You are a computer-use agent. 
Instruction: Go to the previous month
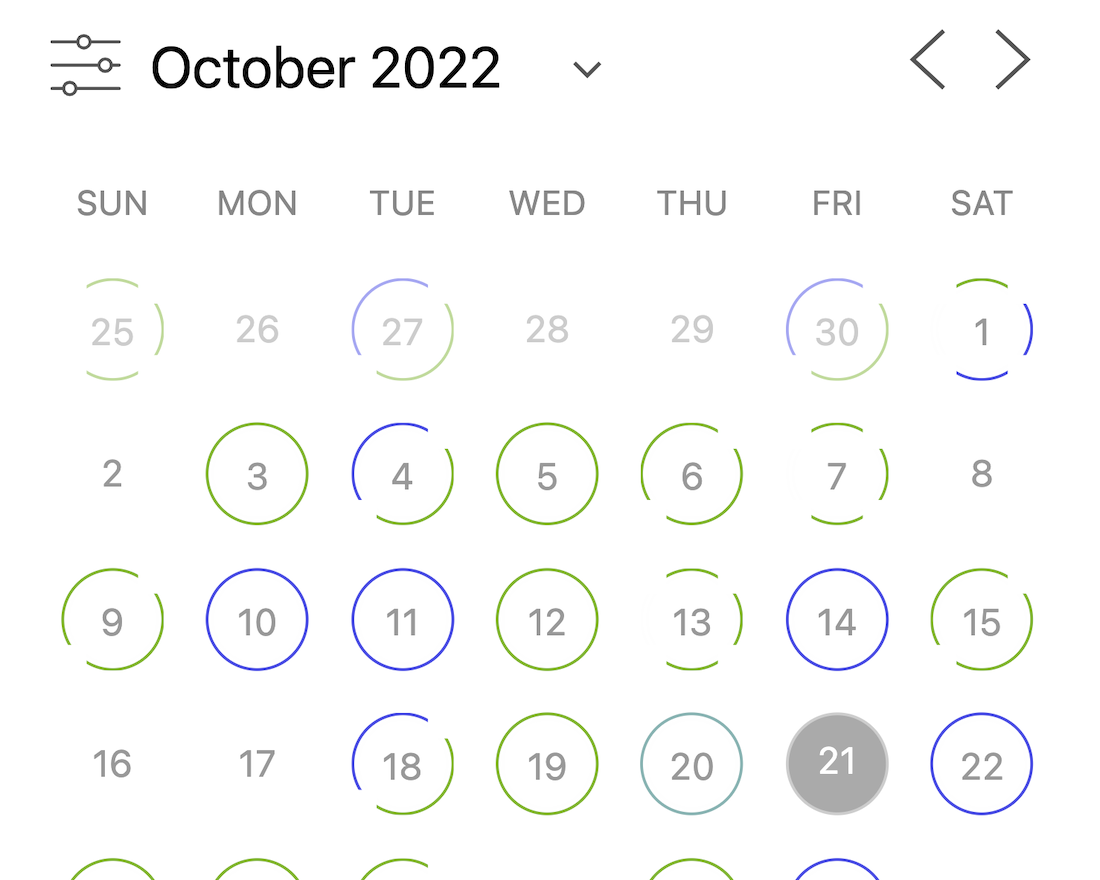click(x=928, y=60)
